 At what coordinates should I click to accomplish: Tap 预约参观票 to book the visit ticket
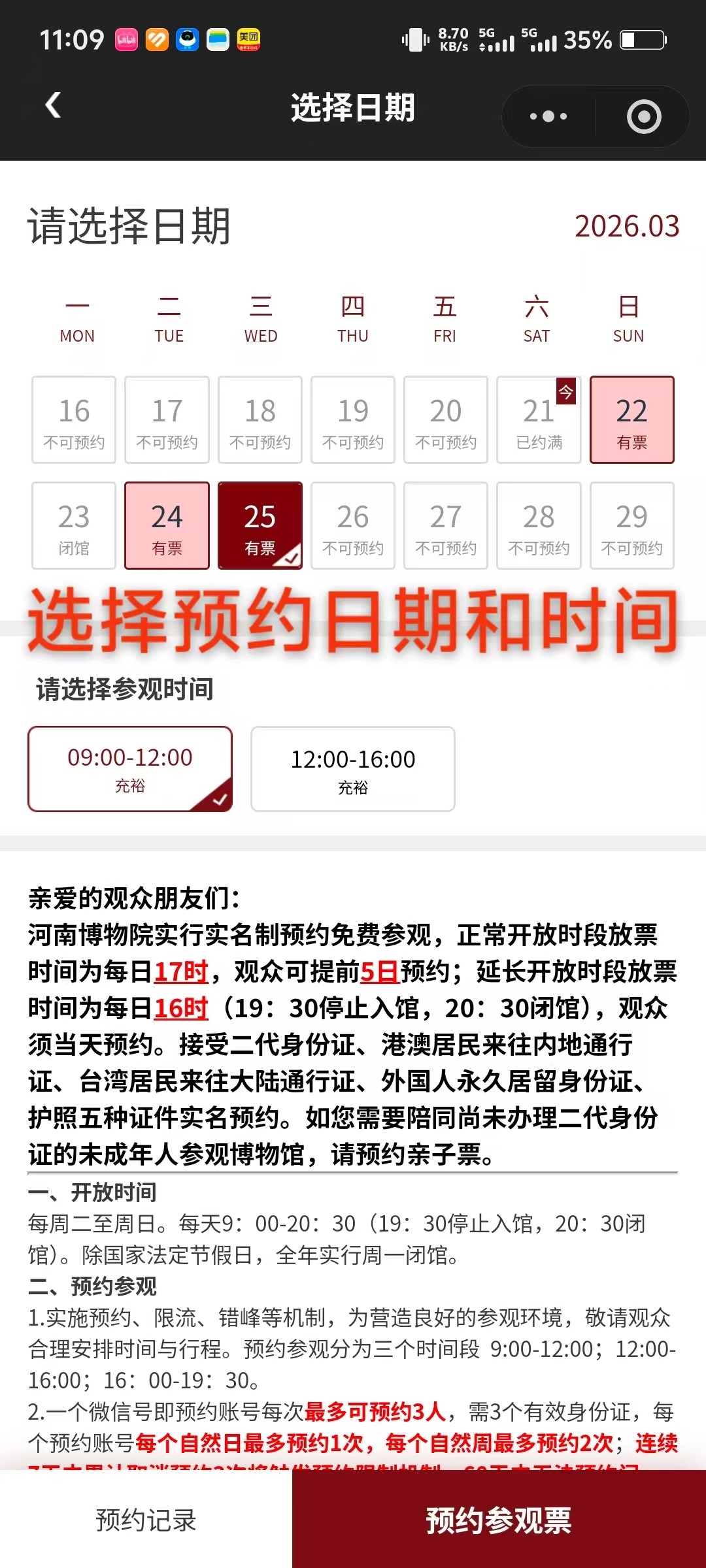coord(499,1520)
